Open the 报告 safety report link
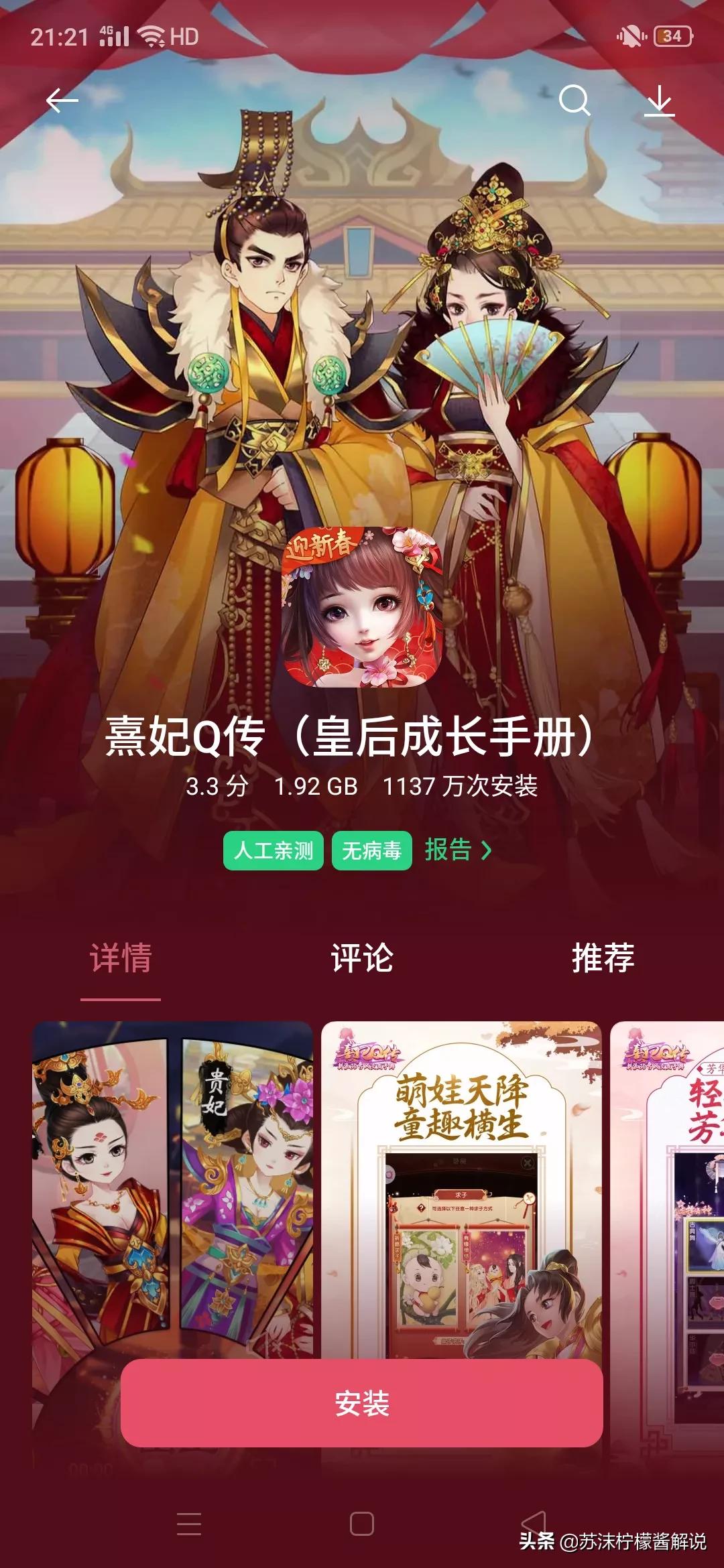This screenshot has width=724, height=1568. (x=459, y=850)
